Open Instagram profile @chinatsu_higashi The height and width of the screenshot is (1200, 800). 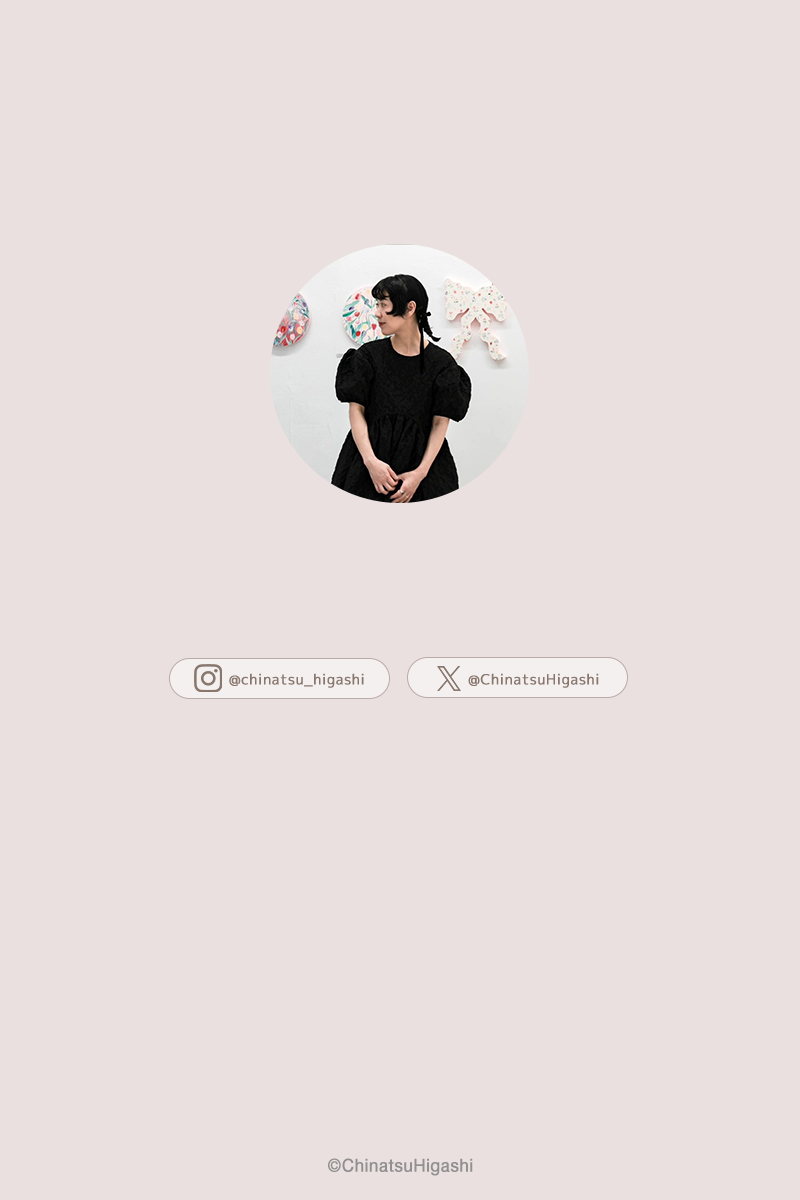pos(279,678)
